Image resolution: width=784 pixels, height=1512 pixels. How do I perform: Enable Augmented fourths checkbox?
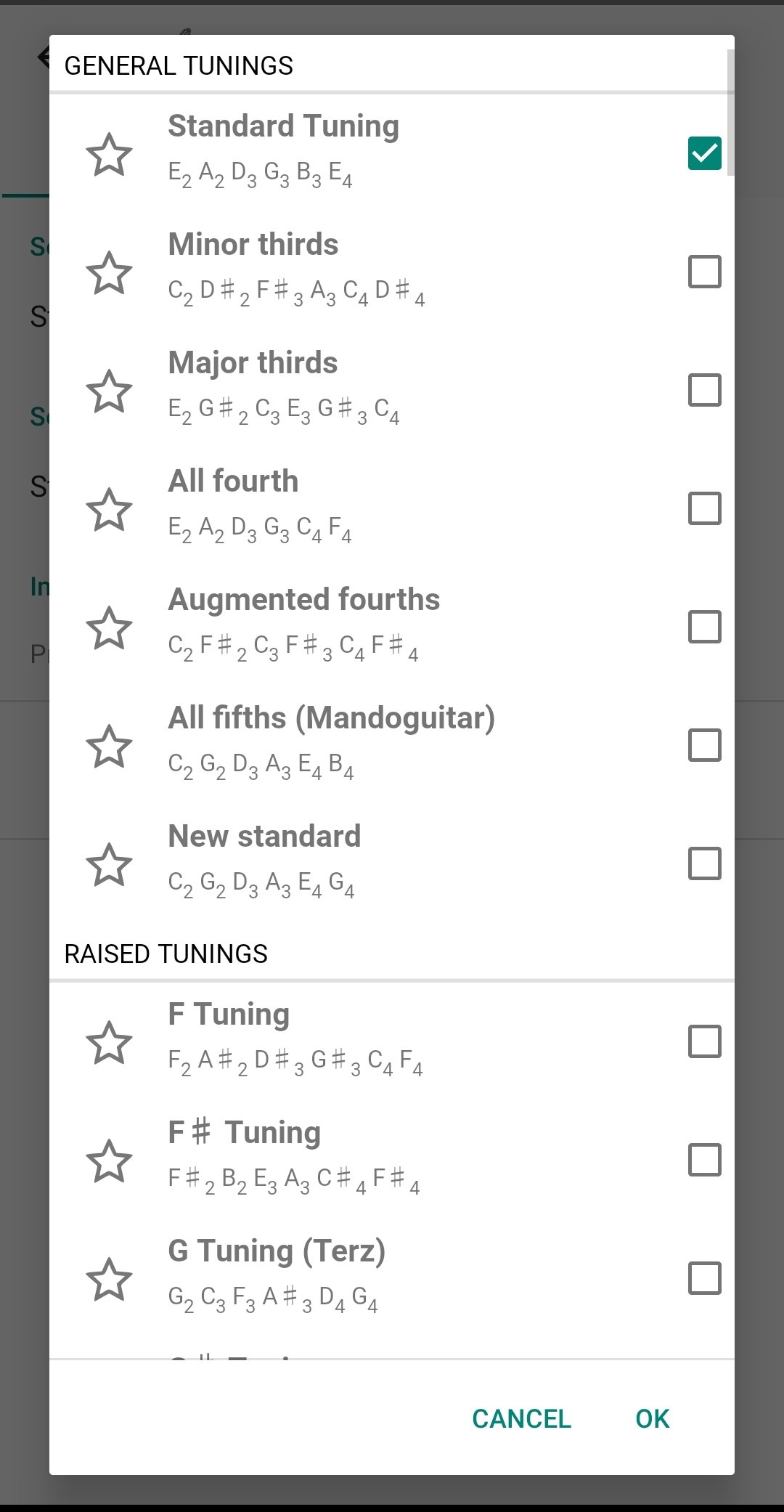point(704,627)
